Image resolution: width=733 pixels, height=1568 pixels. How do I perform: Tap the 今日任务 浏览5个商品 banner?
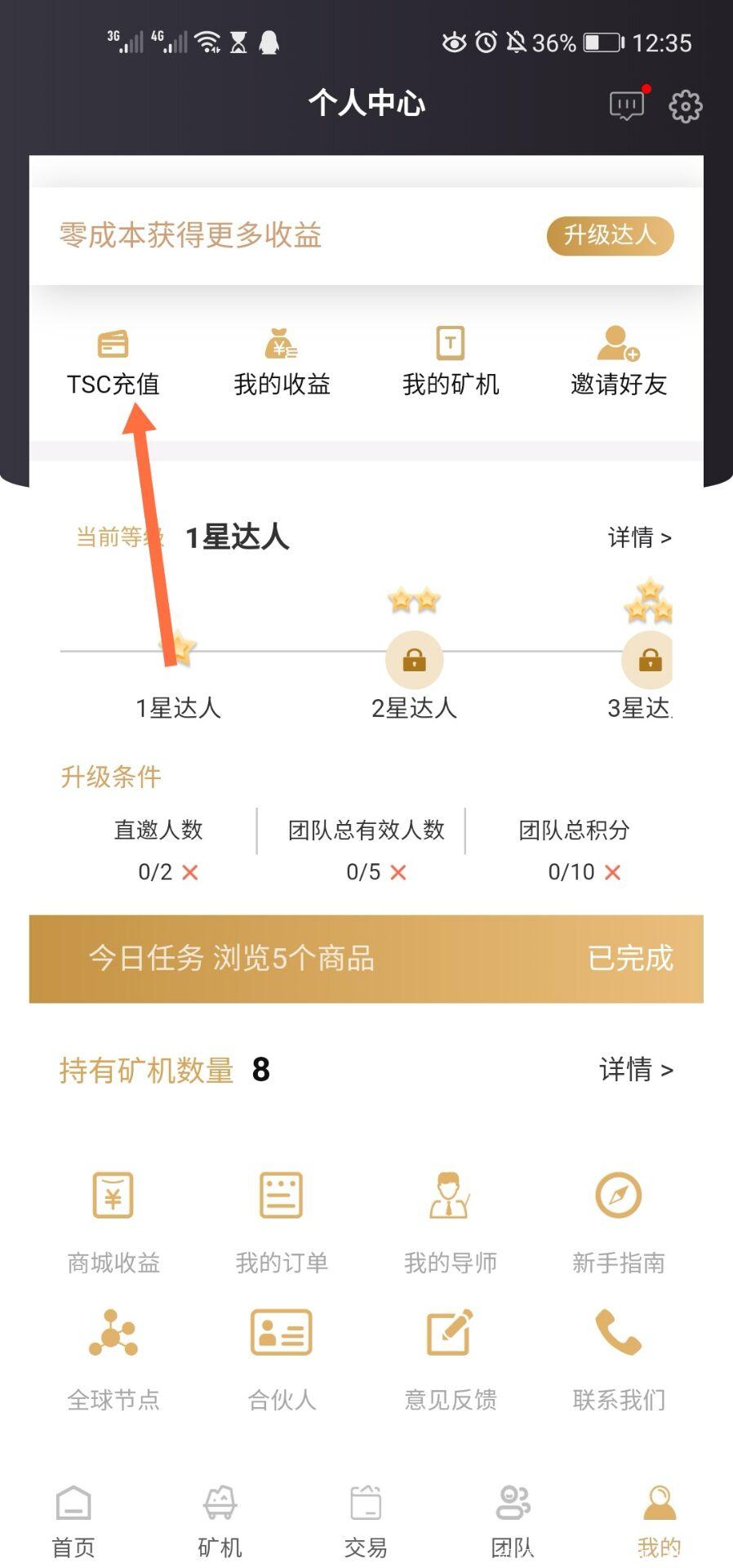[x=366, y=958]
